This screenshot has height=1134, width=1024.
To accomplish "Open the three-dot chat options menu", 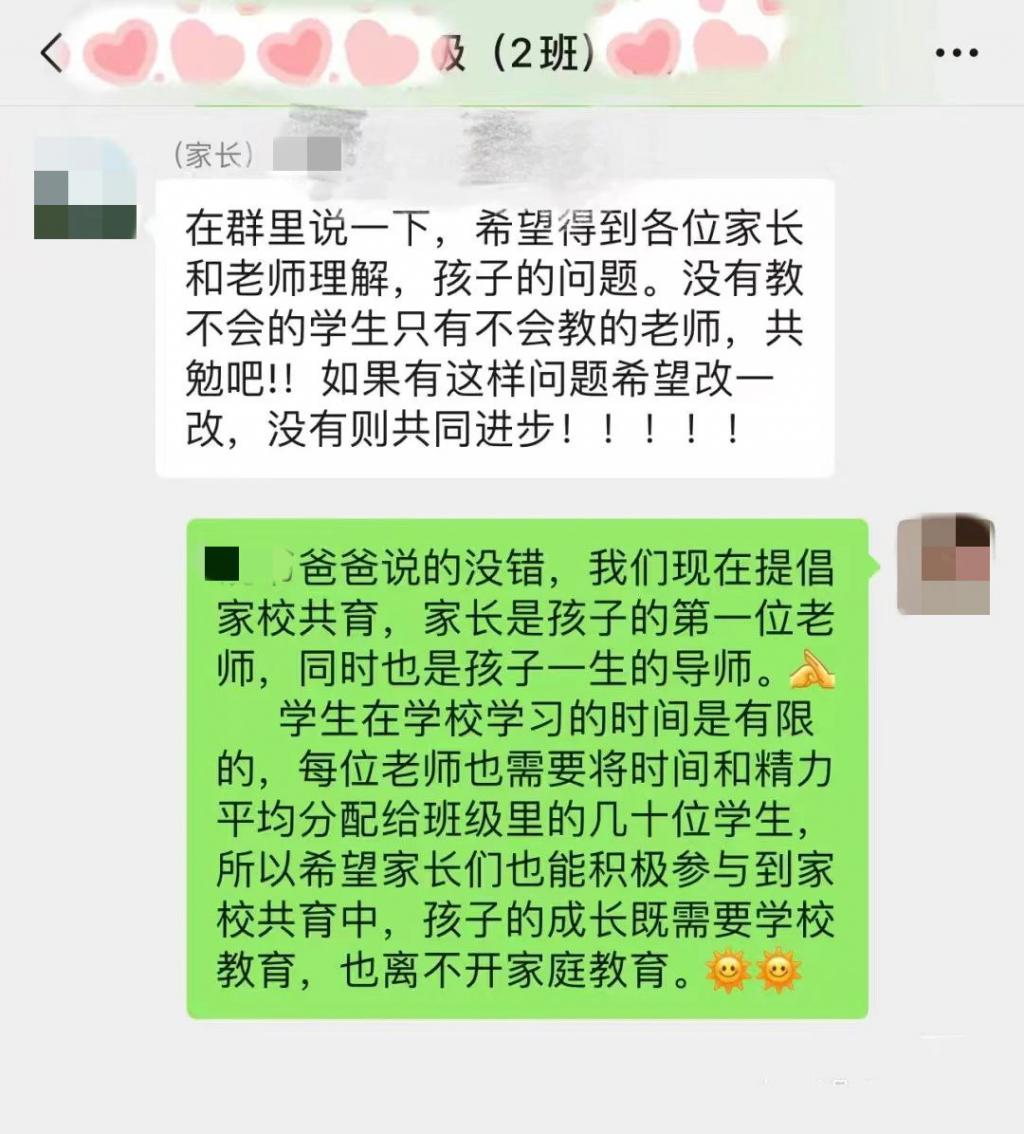I will (956, 54).
